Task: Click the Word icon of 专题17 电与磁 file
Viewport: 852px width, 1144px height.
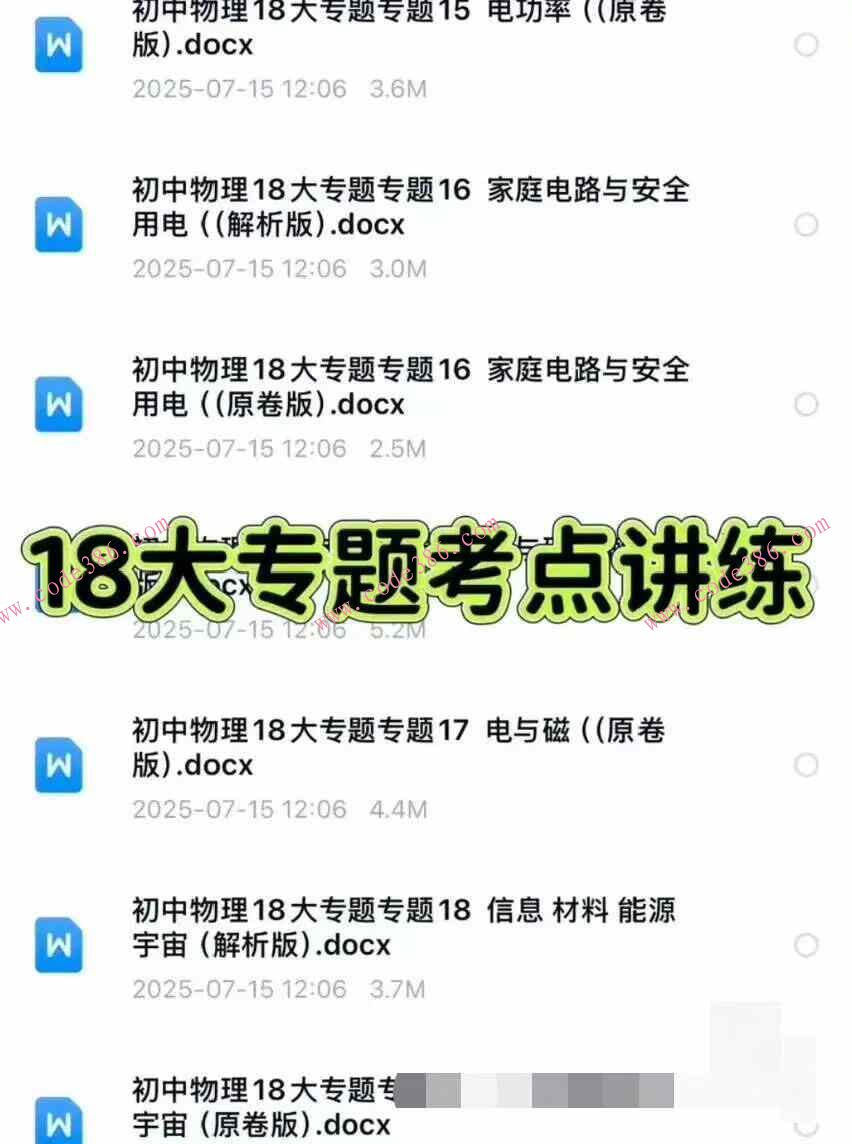Action: 58,765
